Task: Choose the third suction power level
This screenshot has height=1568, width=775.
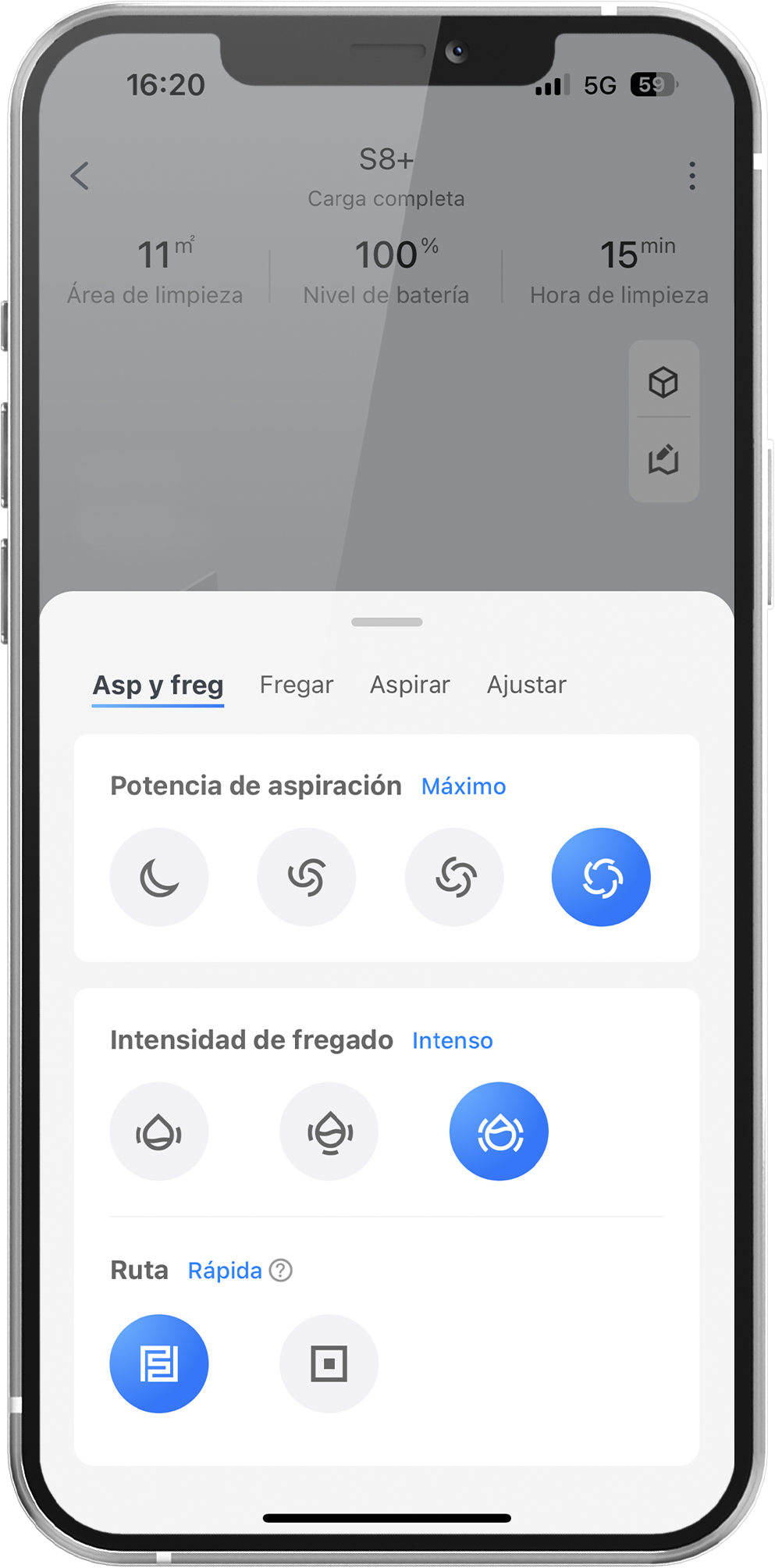Action: [454, 877]
